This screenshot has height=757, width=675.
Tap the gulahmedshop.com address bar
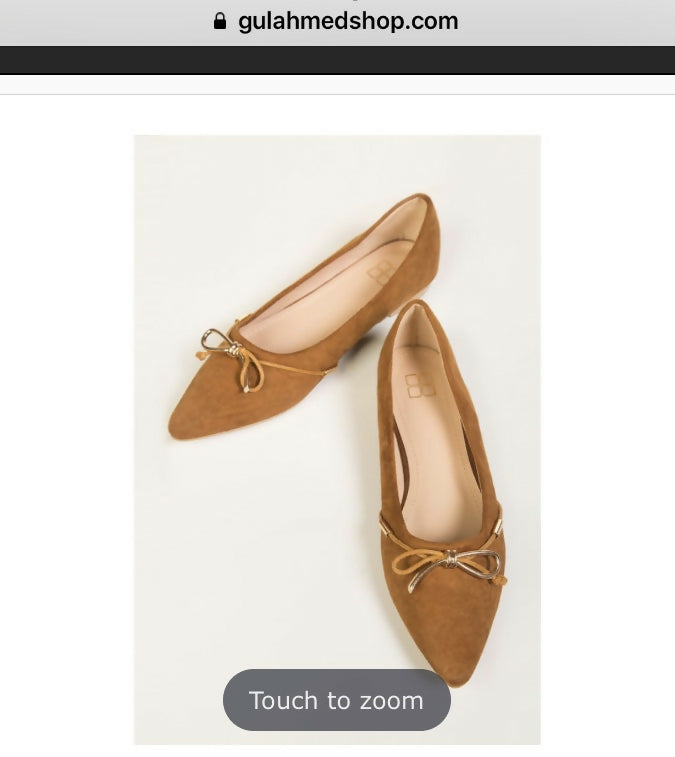[x=337, y=21]
